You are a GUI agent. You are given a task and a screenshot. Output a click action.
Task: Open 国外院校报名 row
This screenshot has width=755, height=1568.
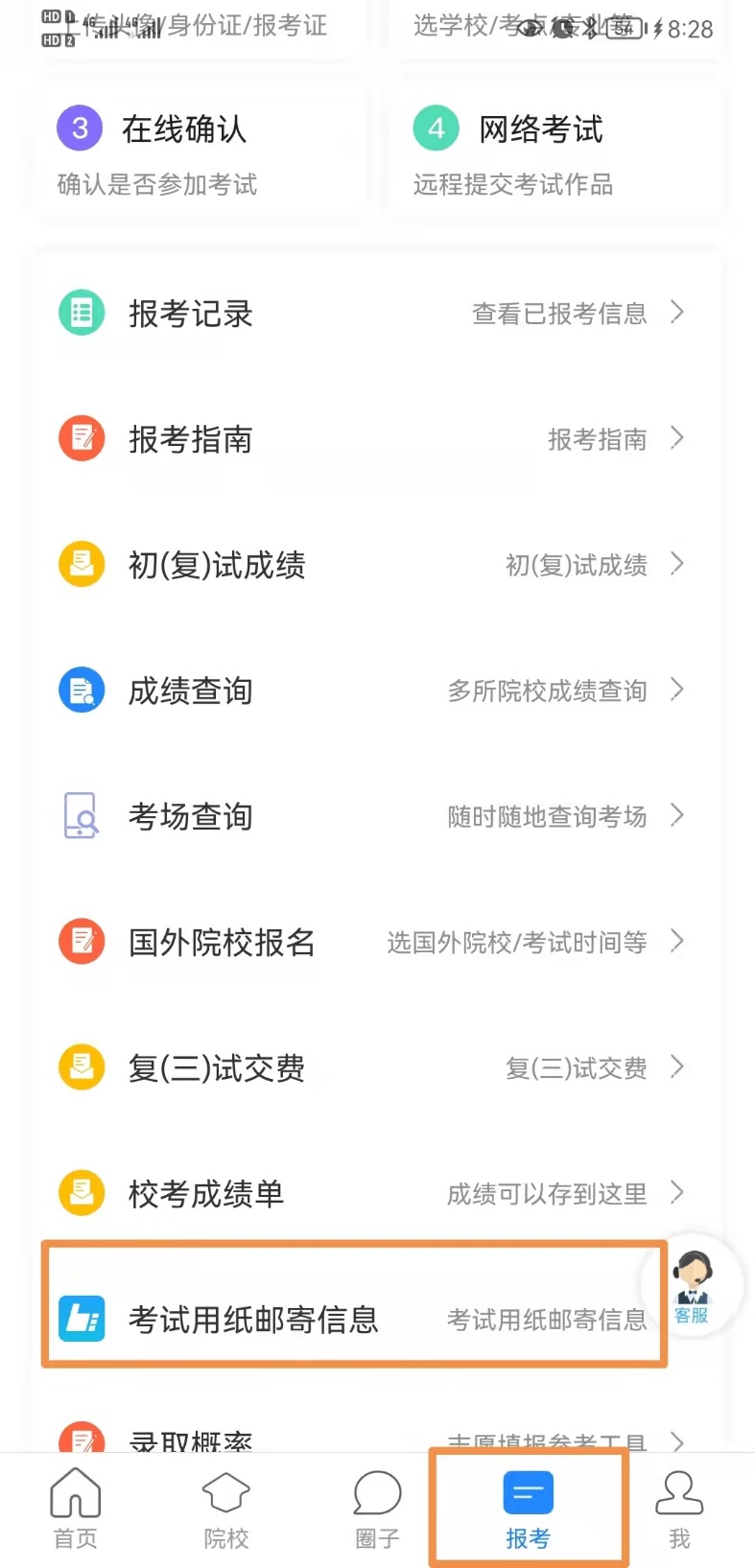pyautogui.click(x=374, y=942)
